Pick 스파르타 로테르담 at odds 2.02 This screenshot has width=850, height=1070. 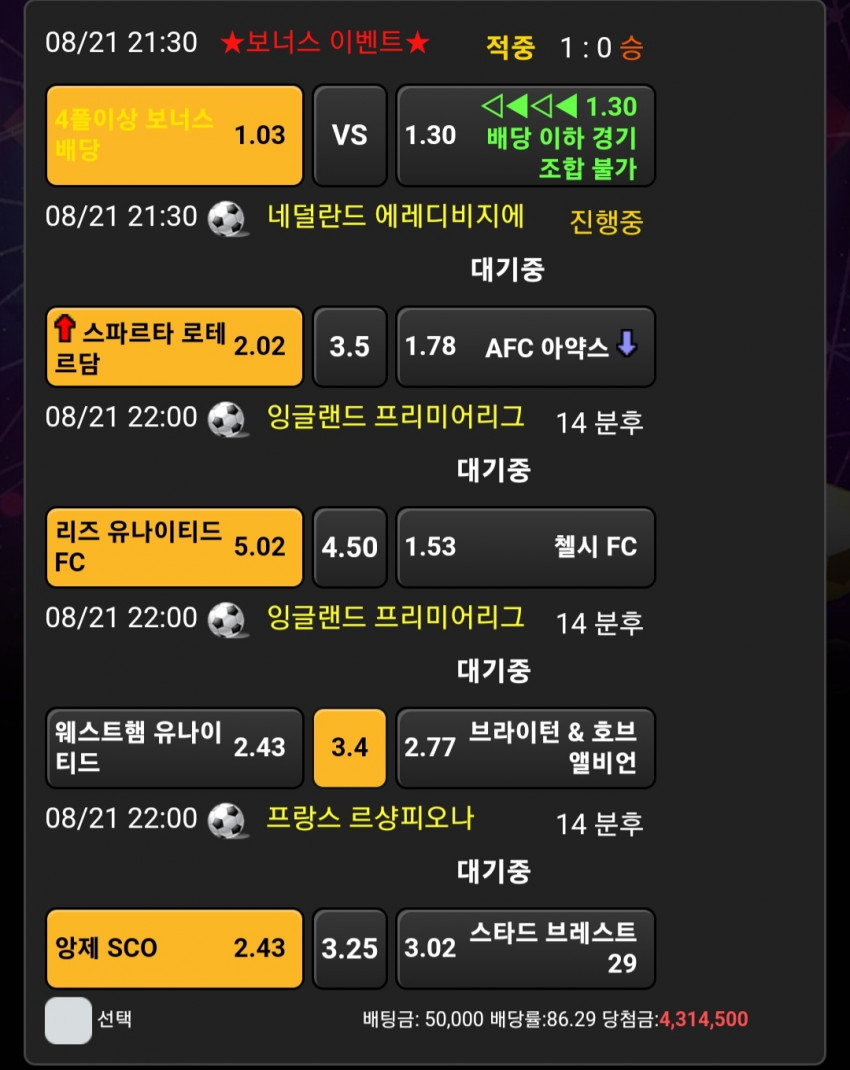tap(175, 347)
